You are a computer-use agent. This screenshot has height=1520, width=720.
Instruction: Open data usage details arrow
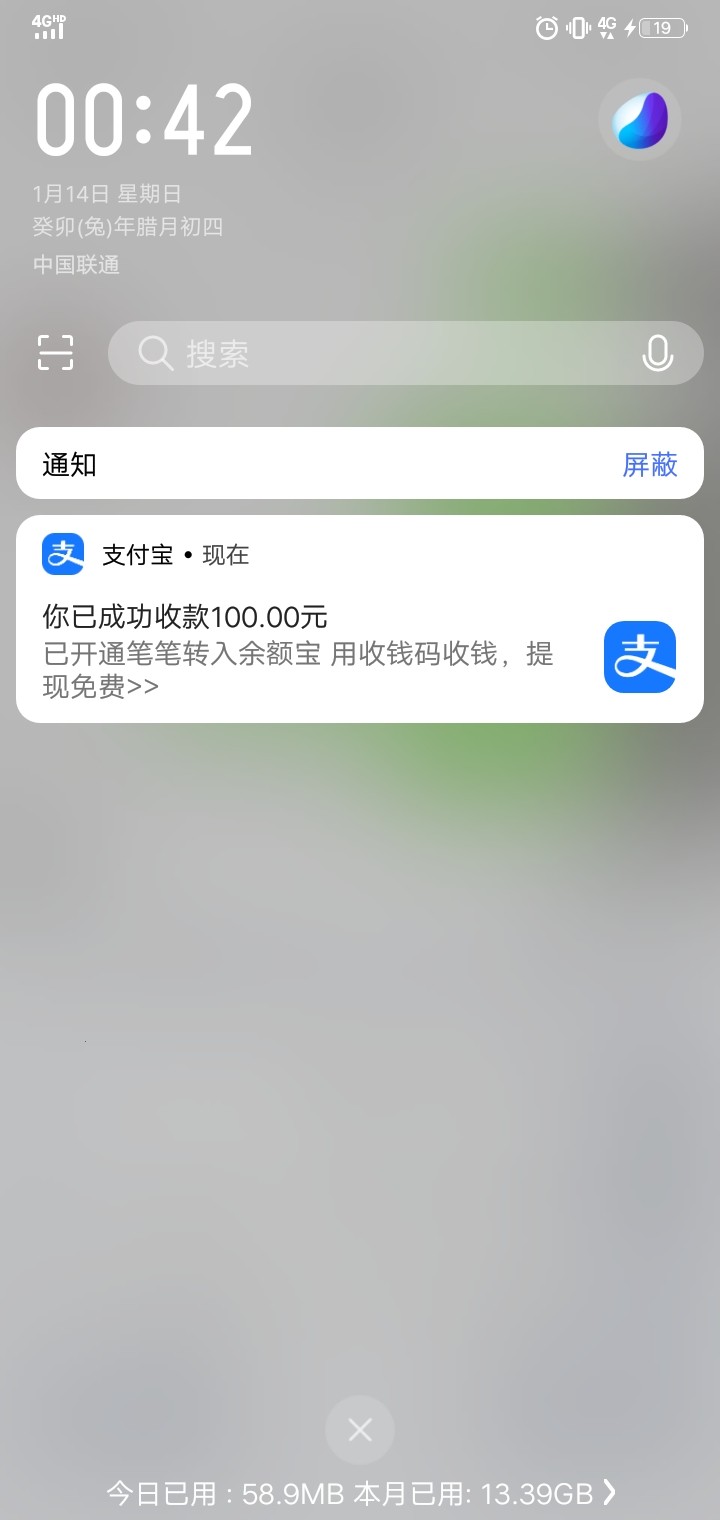[609, 1493]
